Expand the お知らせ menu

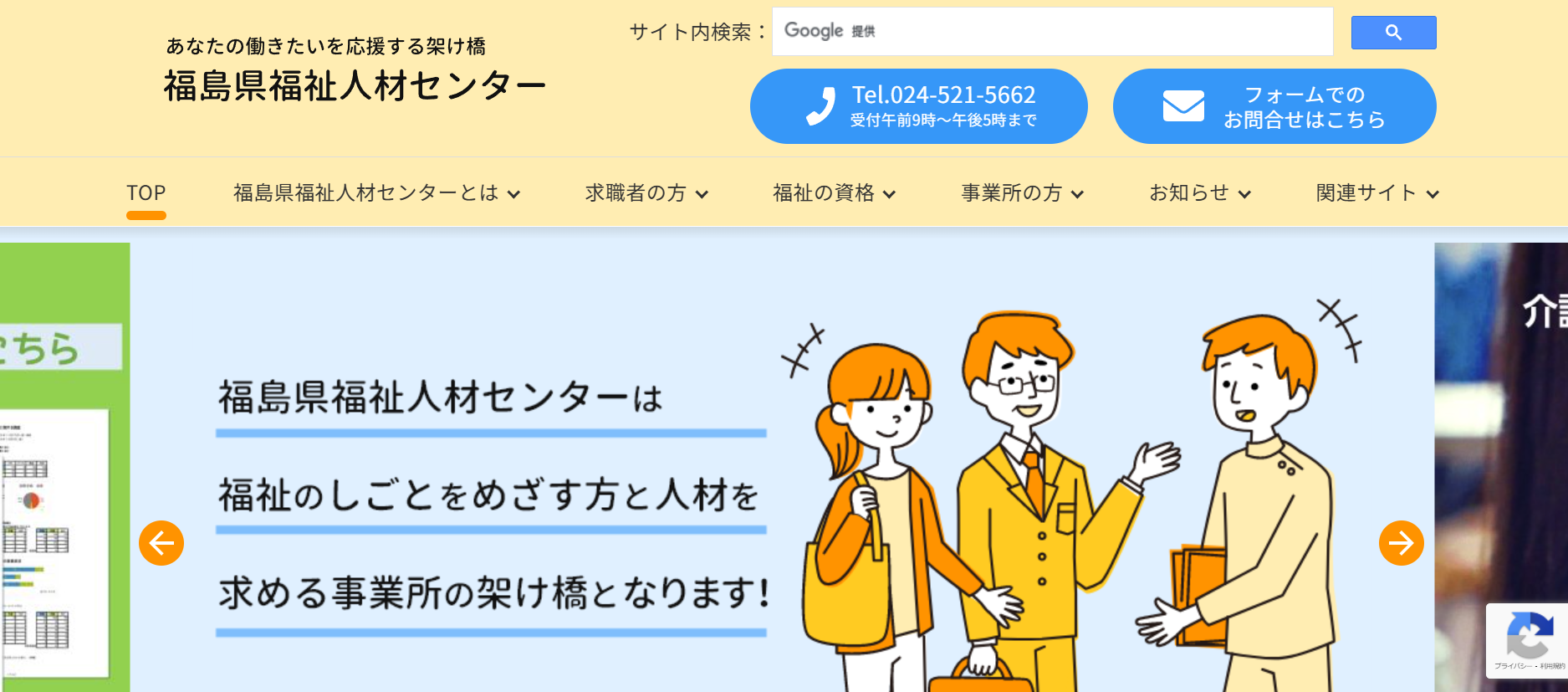1199,193
